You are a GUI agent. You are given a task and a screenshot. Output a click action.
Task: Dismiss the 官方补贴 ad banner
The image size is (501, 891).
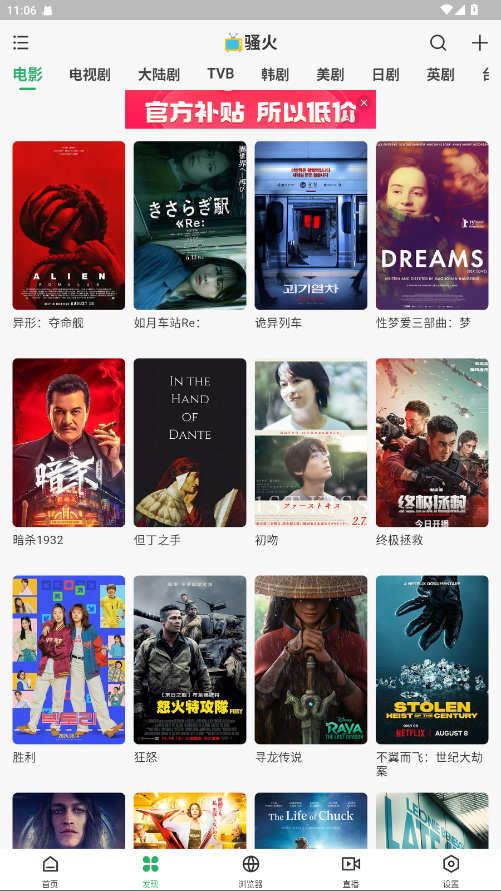point(364,103)
